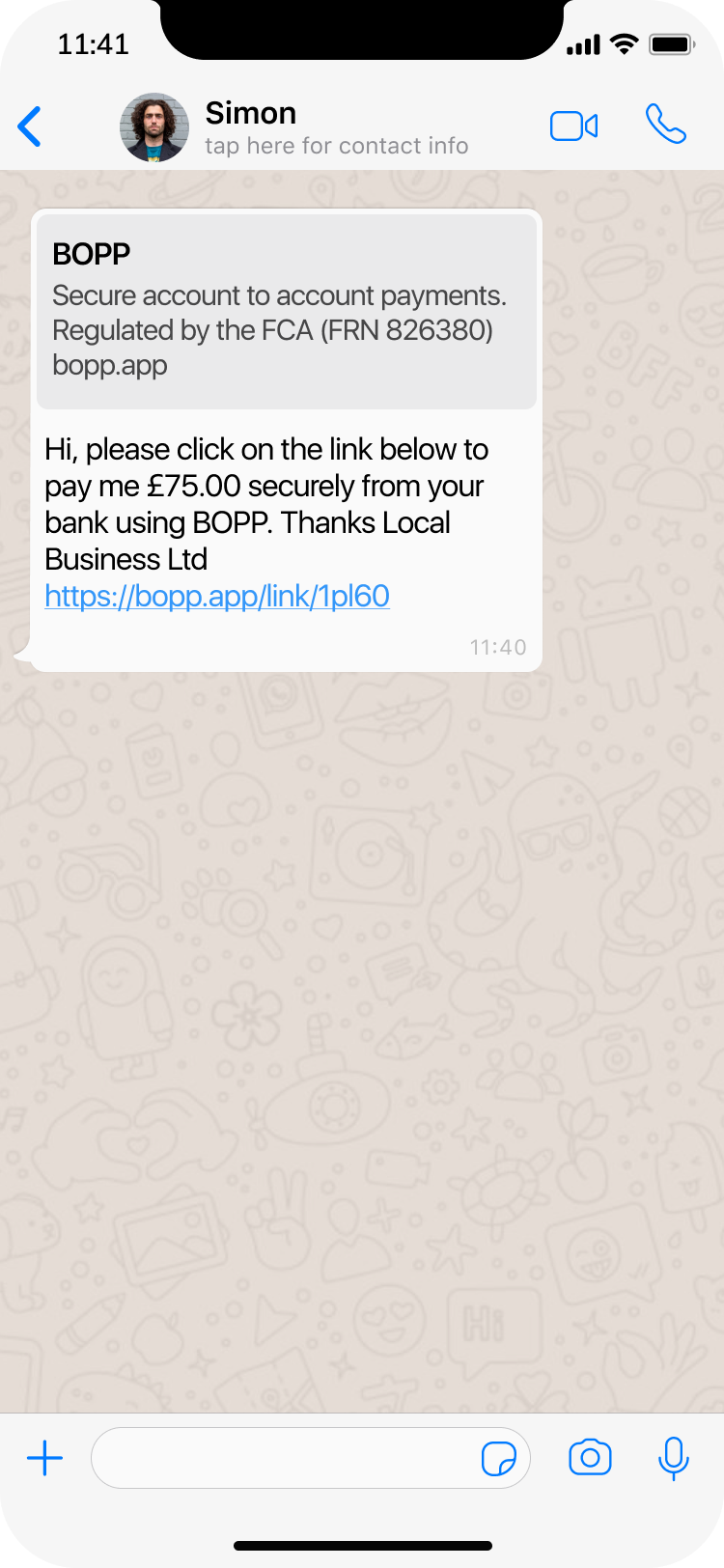This screenshot has width=724, height=1568.
Task: Record a voice message
Action: [673, 1458]
